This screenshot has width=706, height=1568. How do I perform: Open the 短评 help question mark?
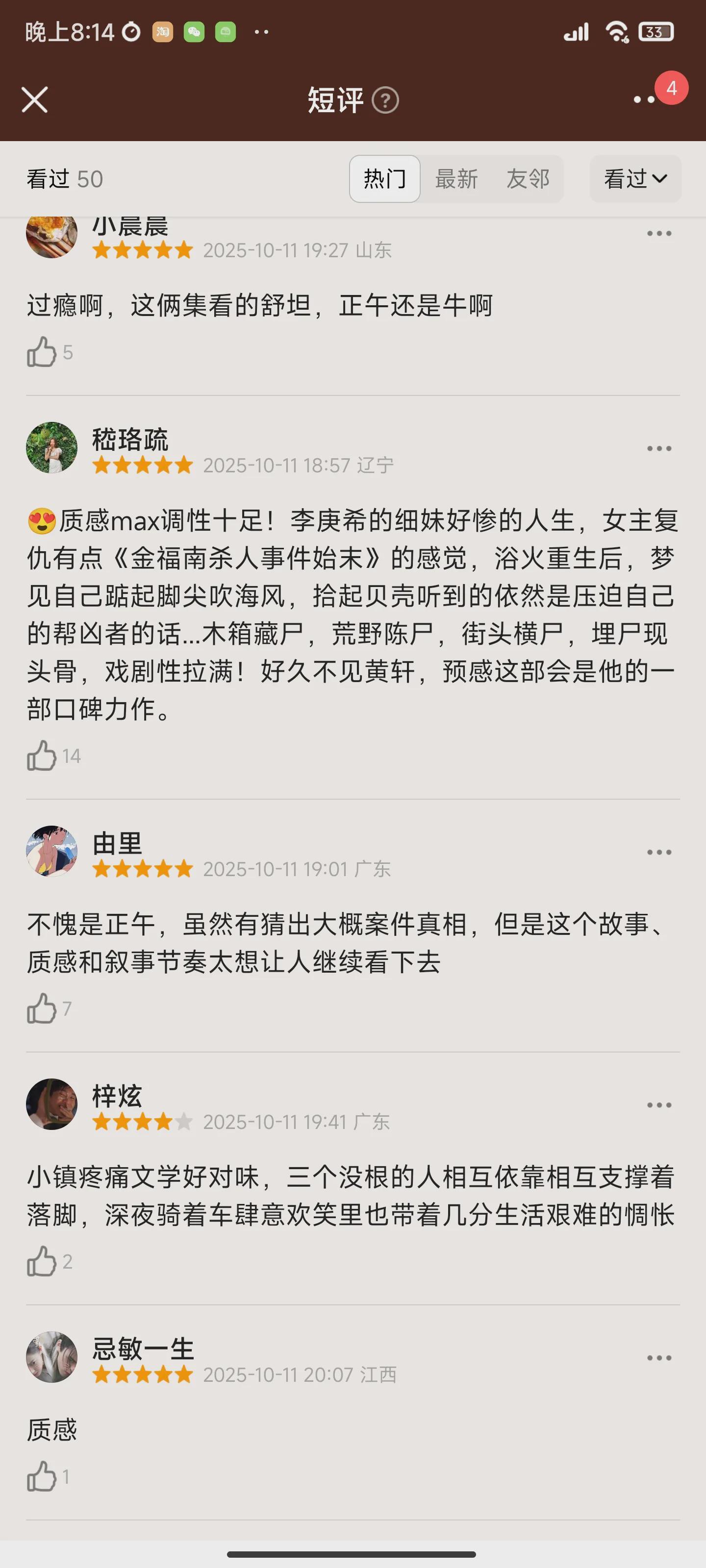(x=385, y=100)
